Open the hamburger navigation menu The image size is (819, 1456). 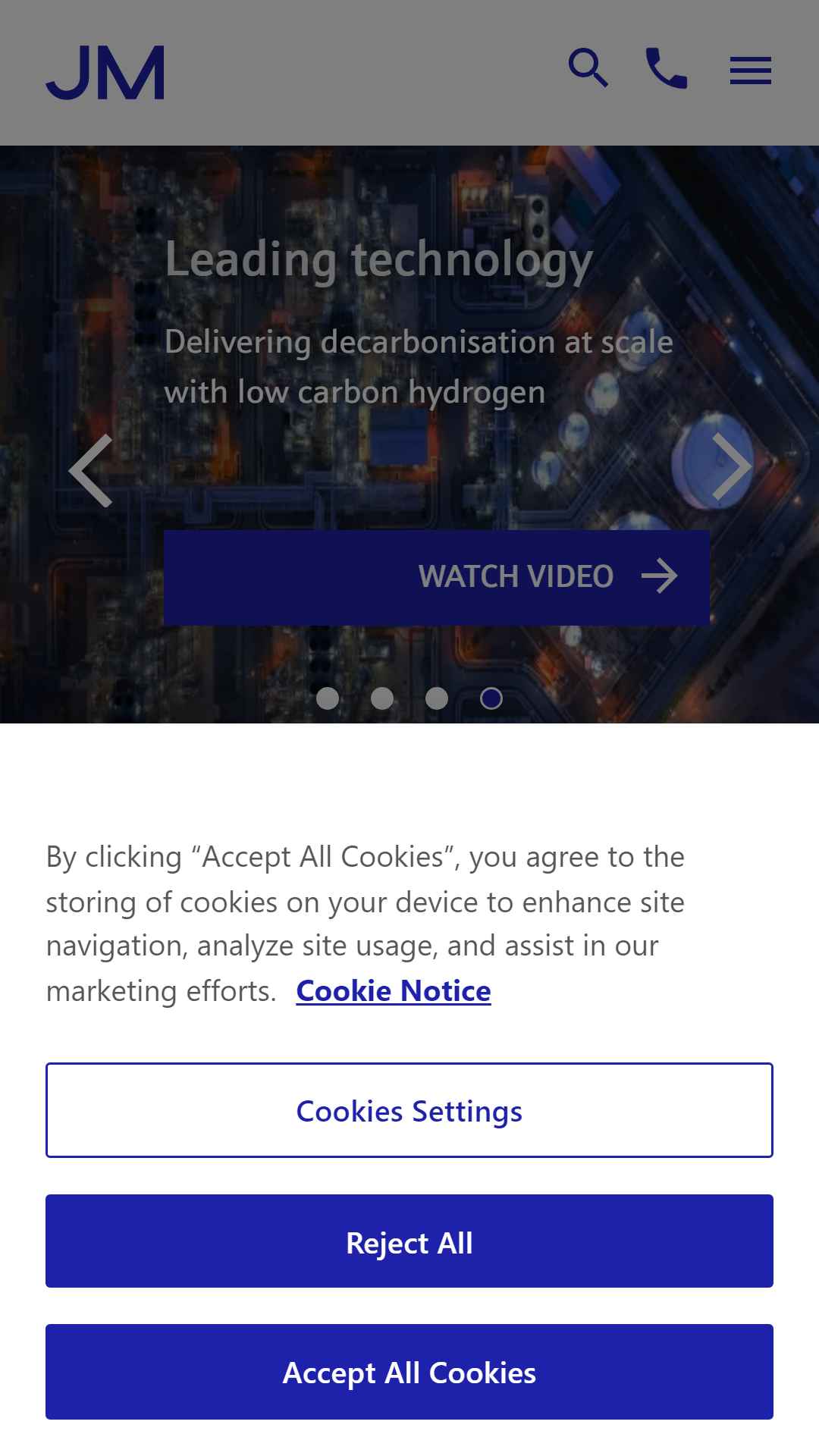pyautogui.click(x=750, y=71)
